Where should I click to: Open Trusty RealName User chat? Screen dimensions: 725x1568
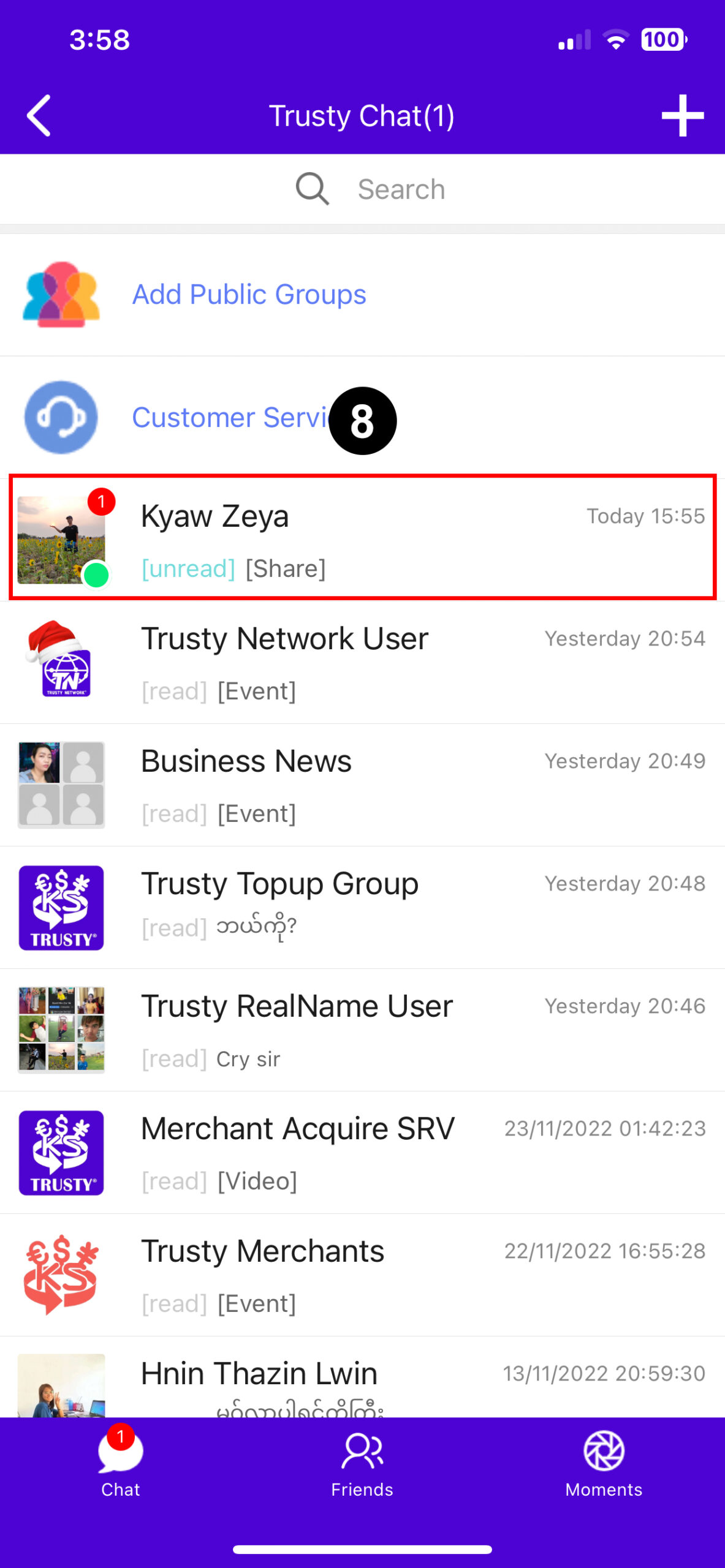[362, 1030]
